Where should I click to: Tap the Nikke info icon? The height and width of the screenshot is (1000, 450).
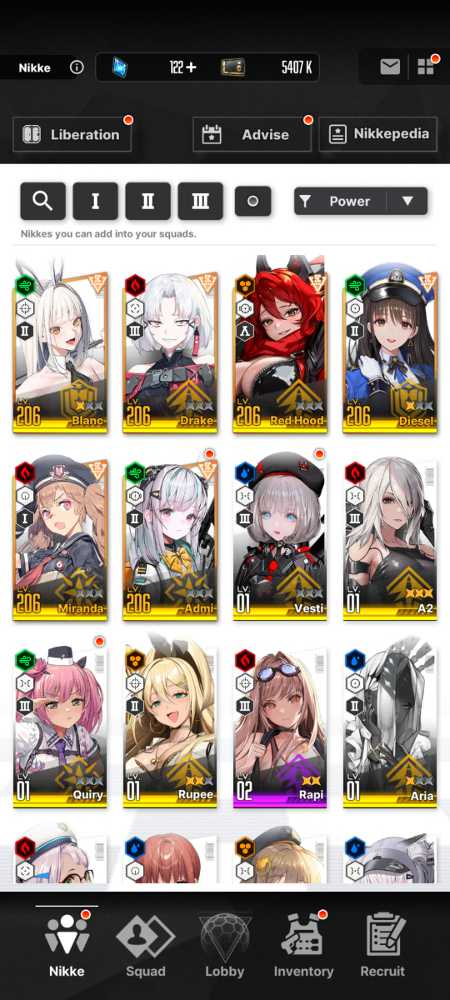pos(76,67)
